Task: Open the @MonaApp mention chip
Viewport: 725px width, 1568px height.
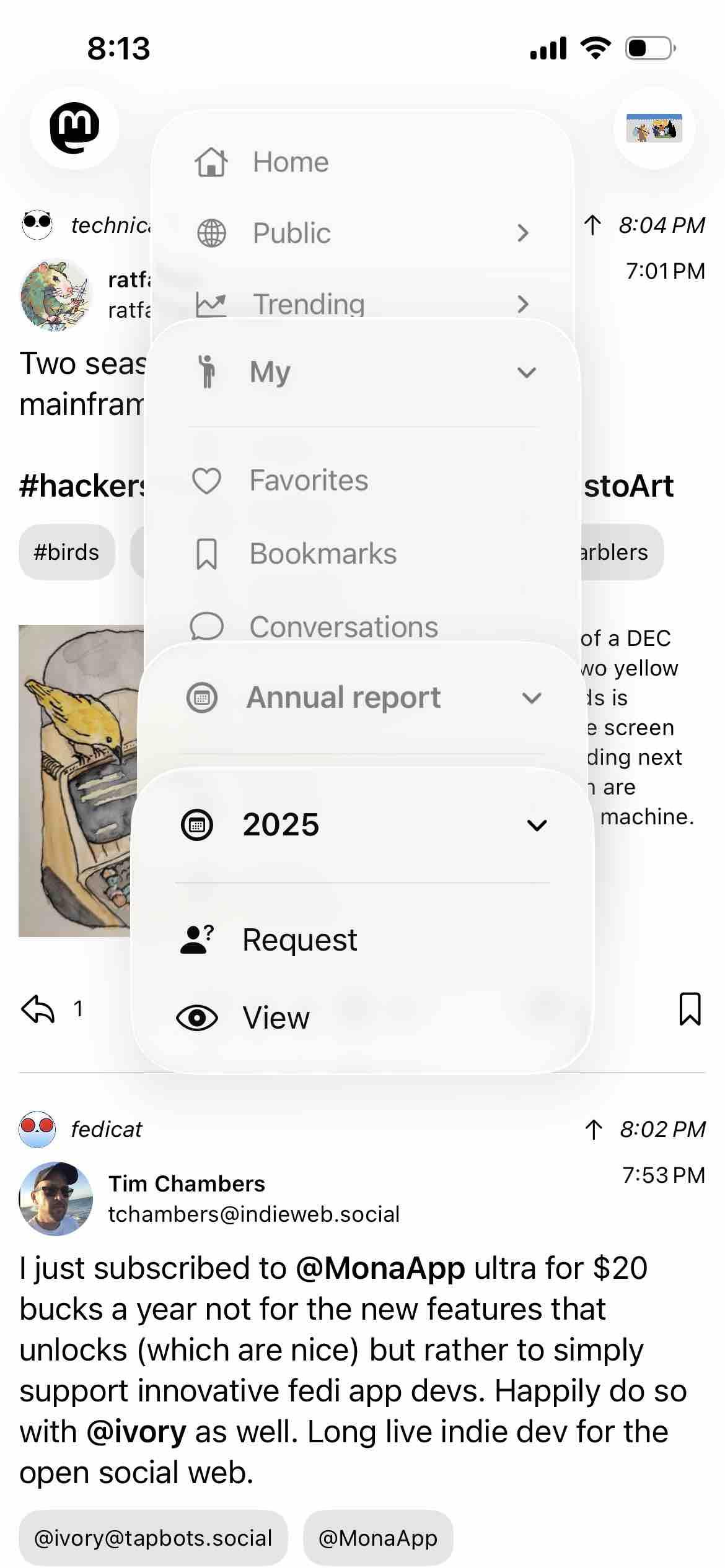Action: [378, 1538]
